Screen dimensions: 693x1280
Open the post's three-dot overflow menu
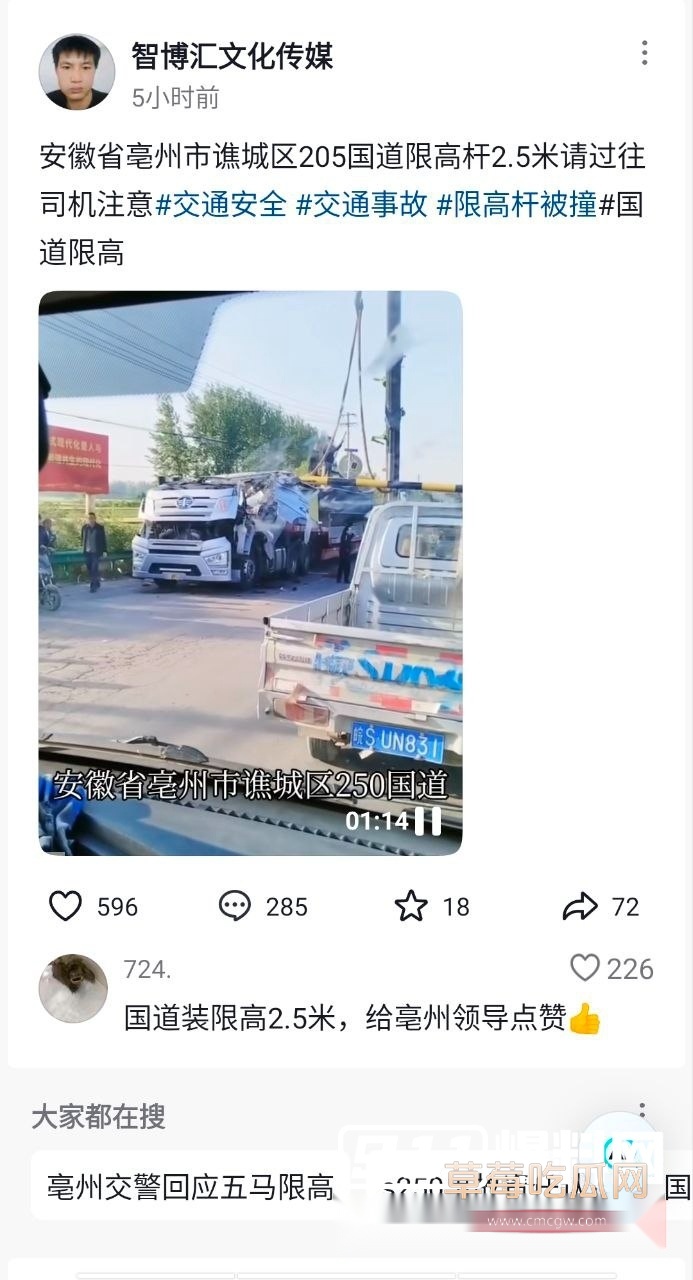(x=644, y=53)
